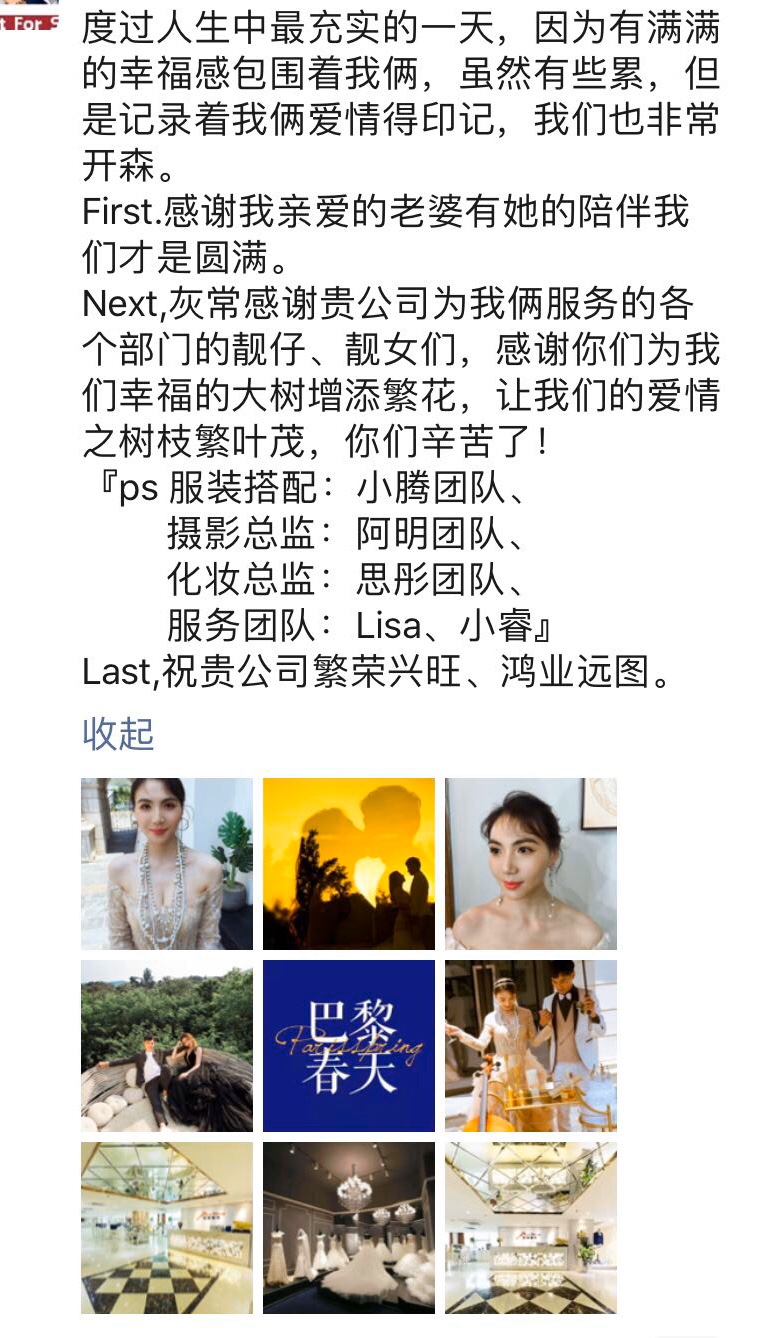Open the wedding dress showroom photo

tap(349, 1228)
